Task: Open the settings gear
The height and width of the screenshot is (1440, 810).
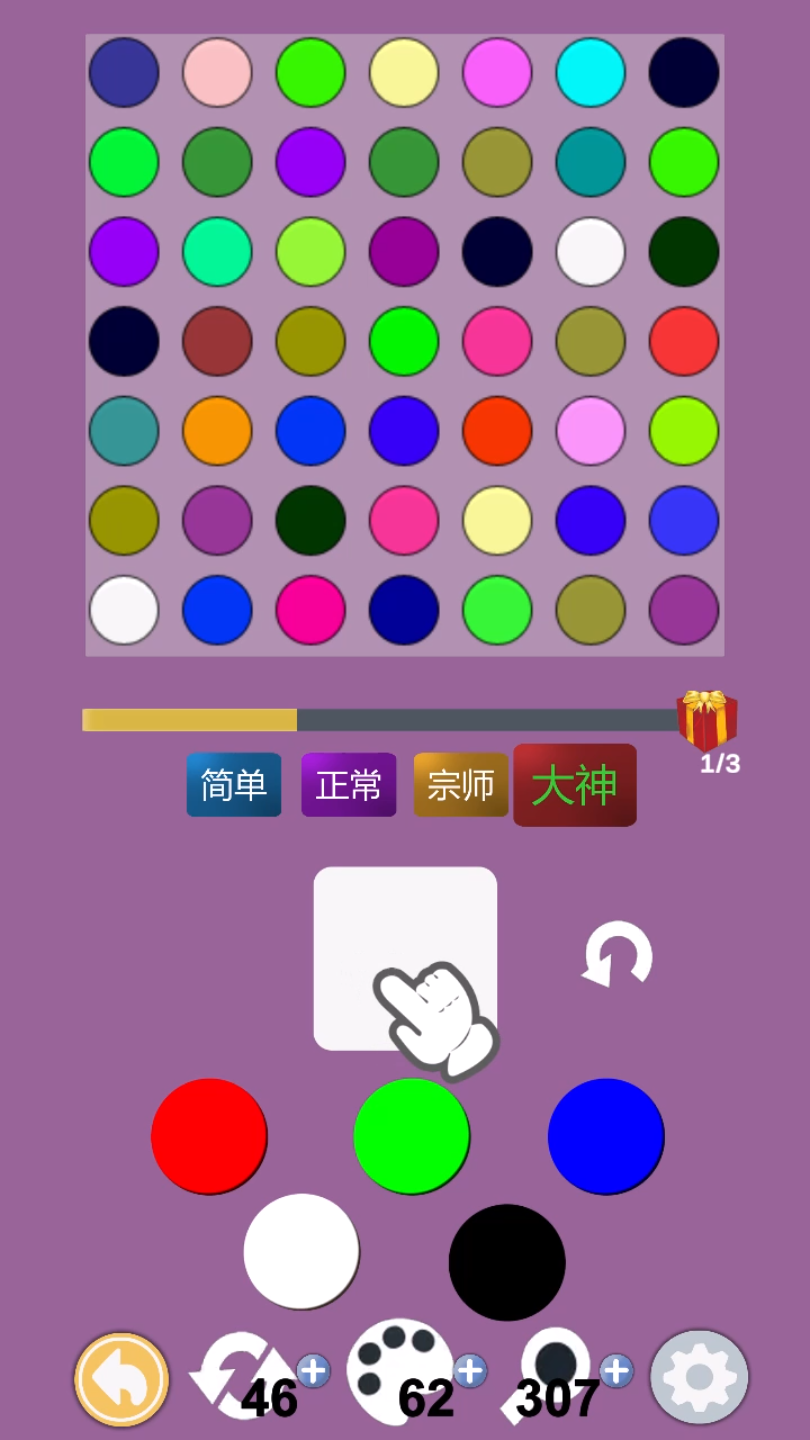Action: [x=699, y=1377]
